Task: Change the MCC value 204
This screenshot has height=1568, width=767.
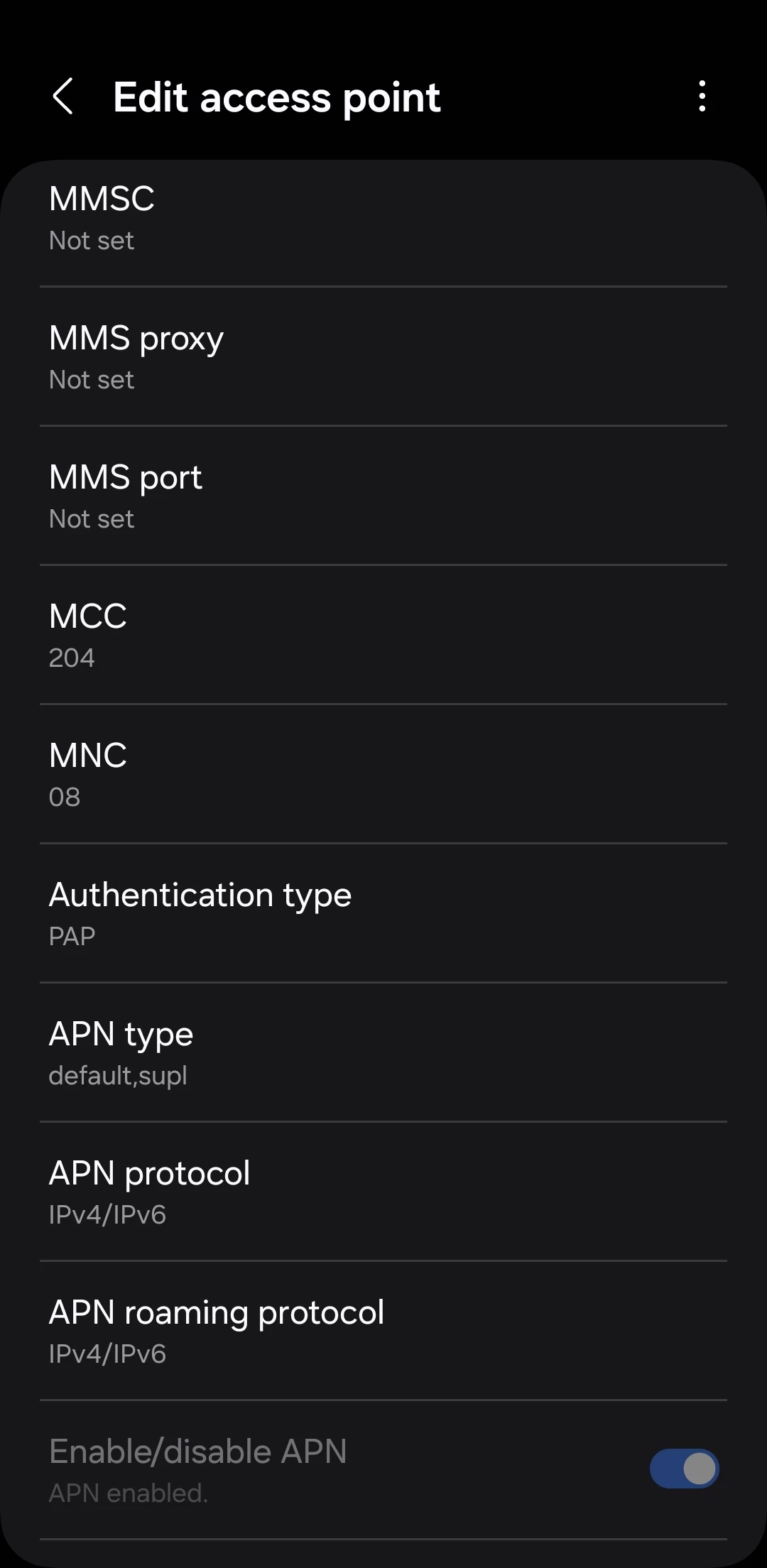Action: pyautogui.click(x=383, y=636)
